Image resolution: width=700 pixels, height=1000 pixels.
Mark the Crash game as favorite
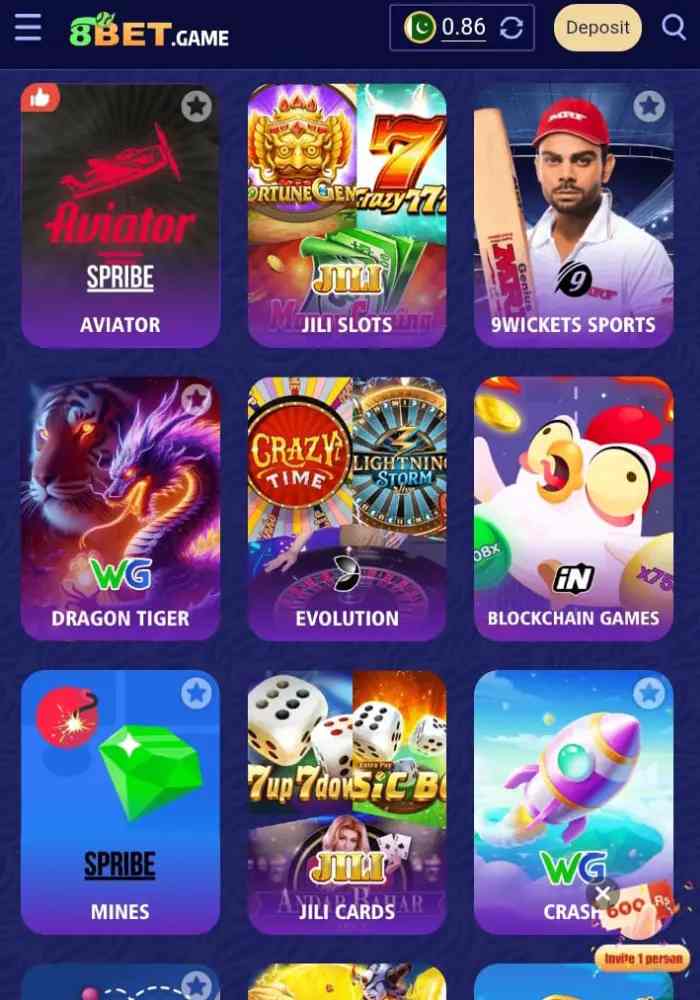point(650,692)
